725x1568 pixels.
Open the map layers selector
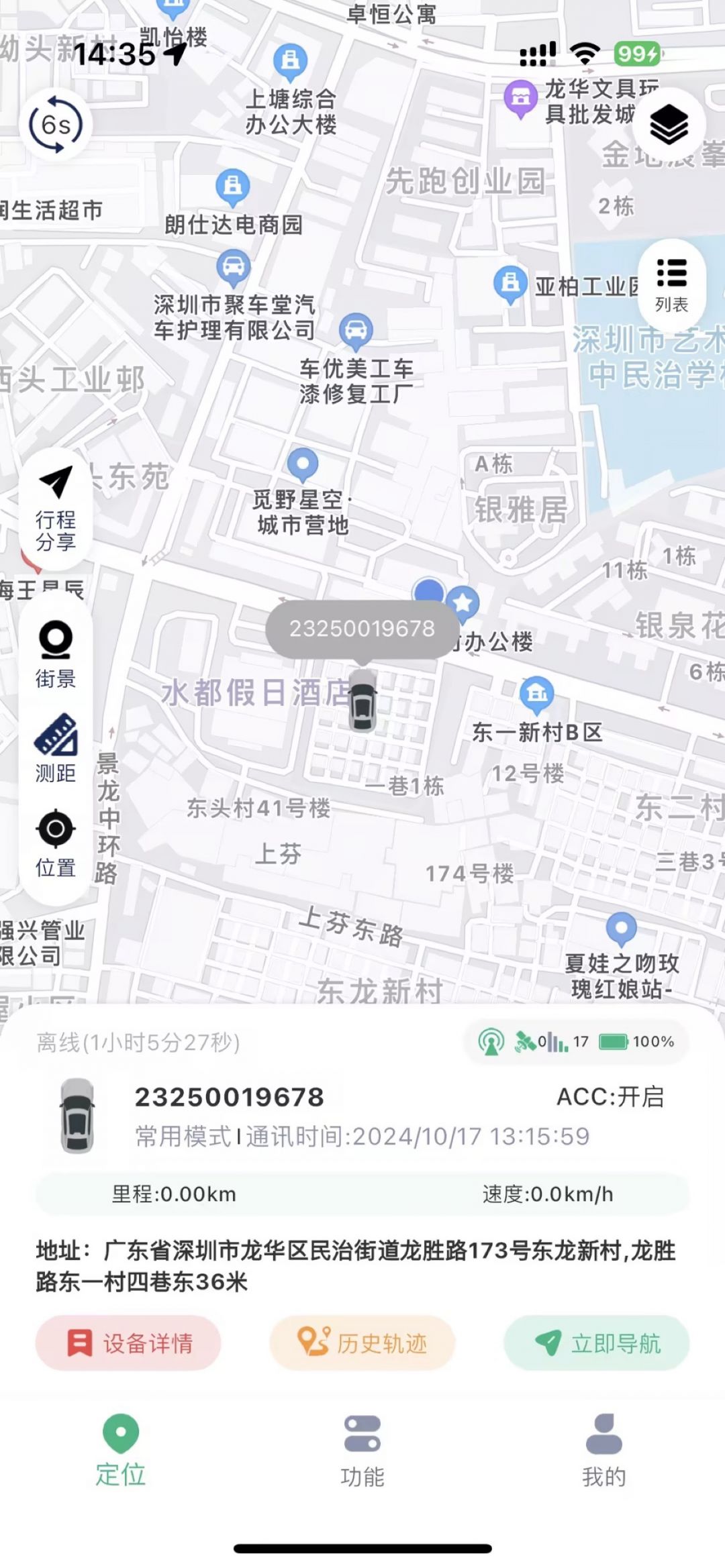tap(669, 125)
